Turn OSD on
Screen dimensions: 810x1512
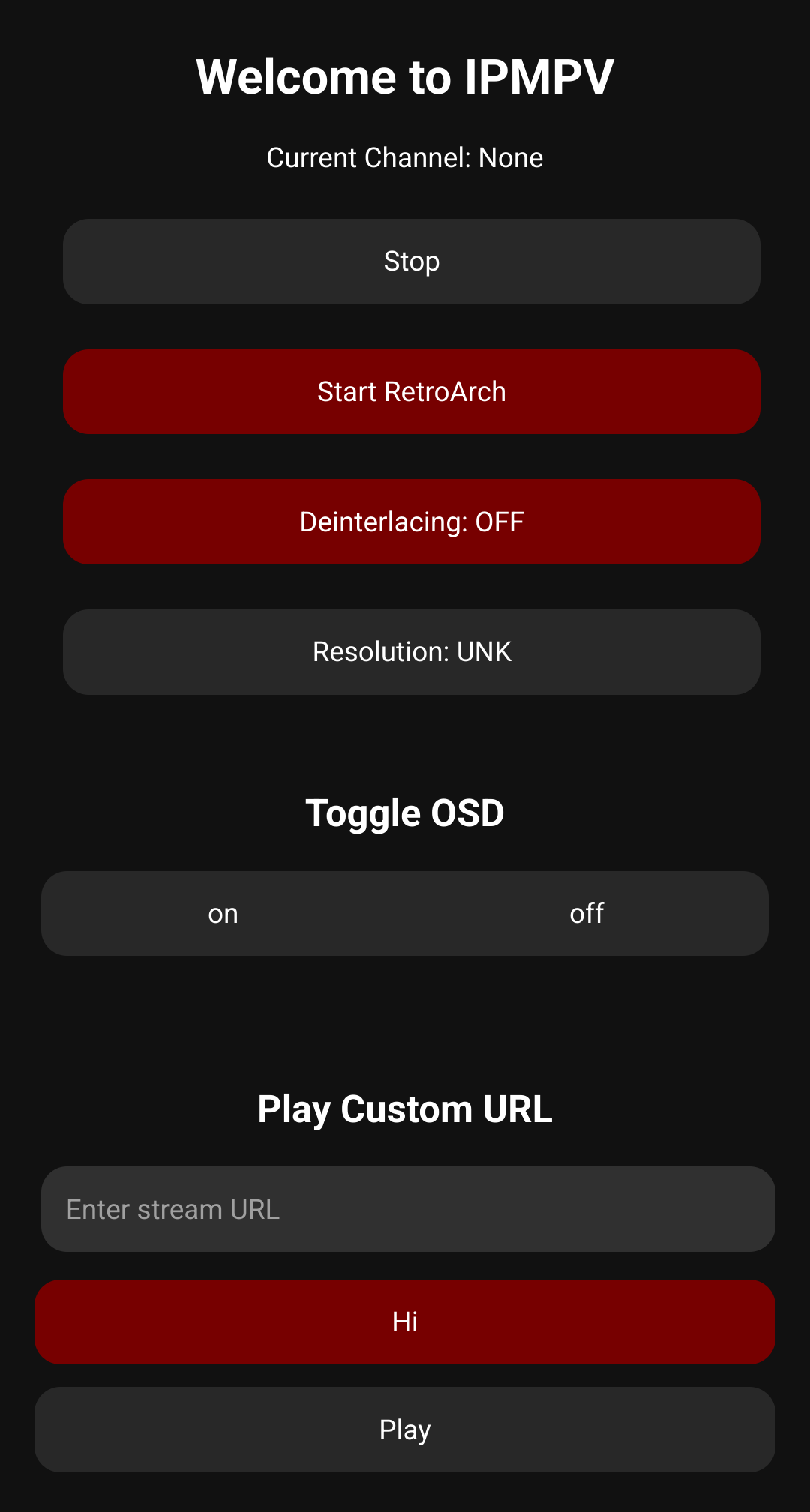click(x=223, y=914)
